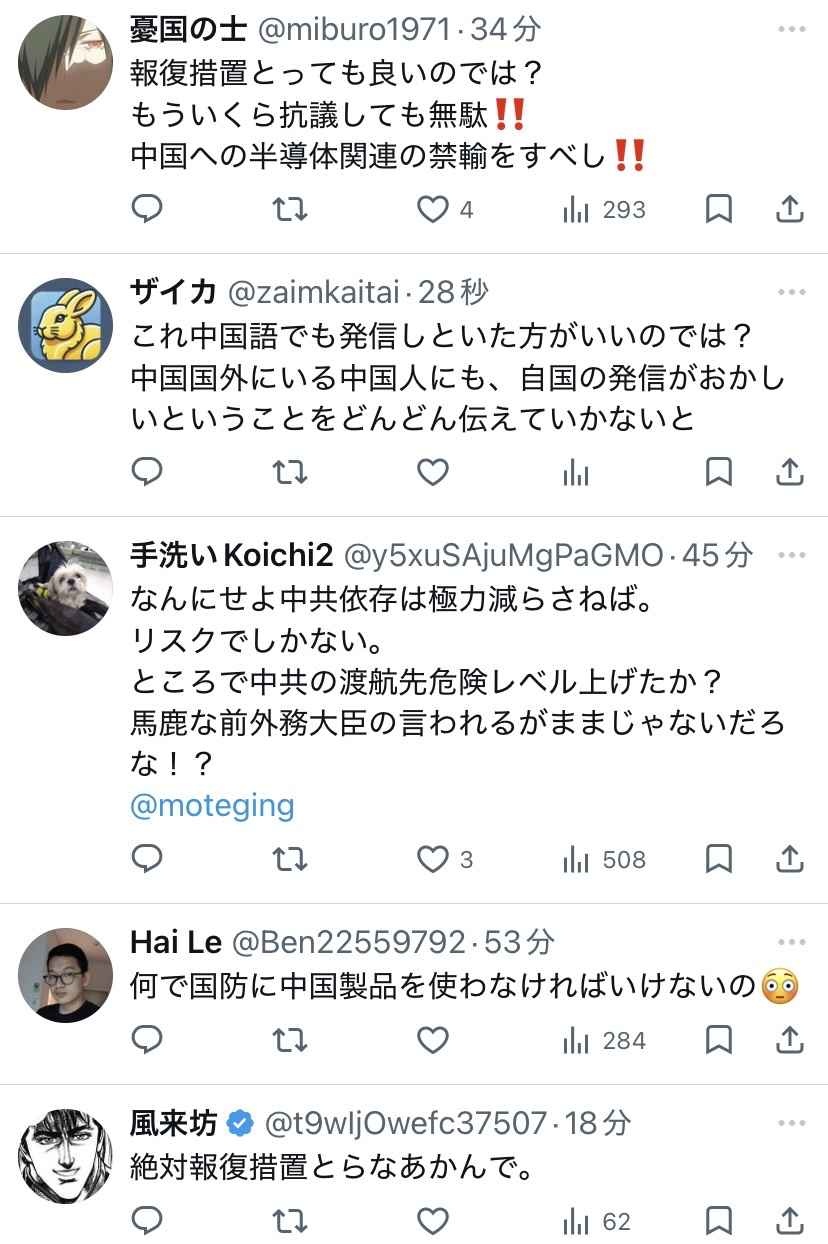Bookmark Hai Le's reply
828x1244 pixels.
[718, 1041]
